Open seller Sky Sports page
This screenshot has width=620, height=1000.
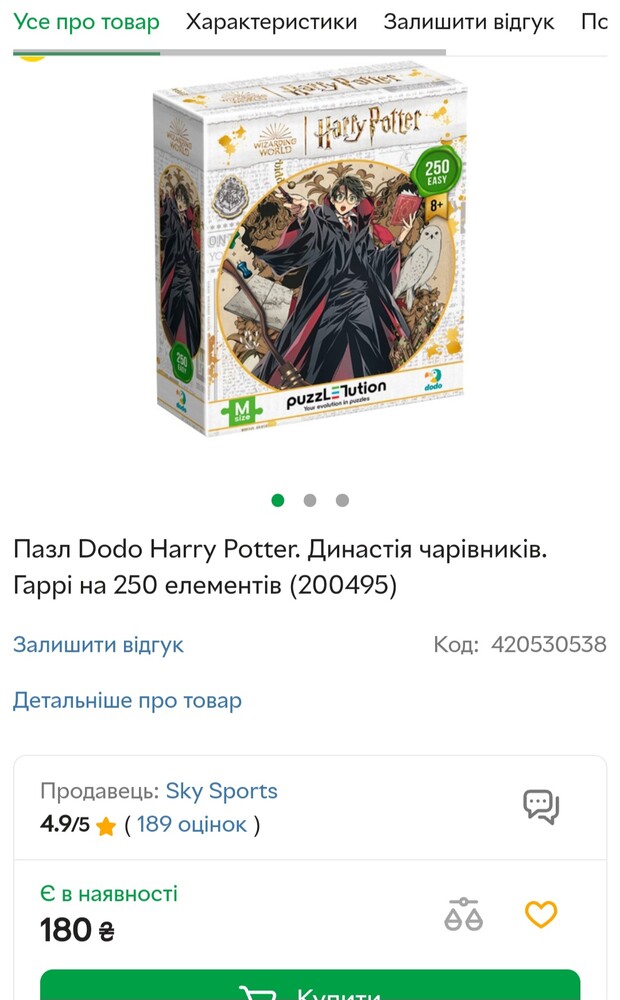(221, 791)
